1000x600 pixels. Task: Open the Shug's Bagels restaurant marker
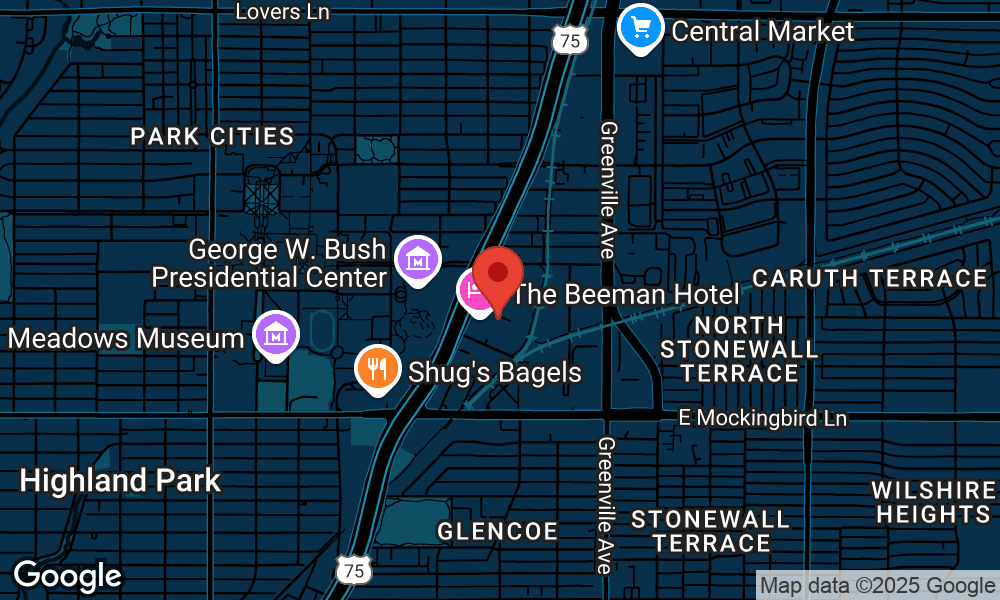[x=378, y=369]
